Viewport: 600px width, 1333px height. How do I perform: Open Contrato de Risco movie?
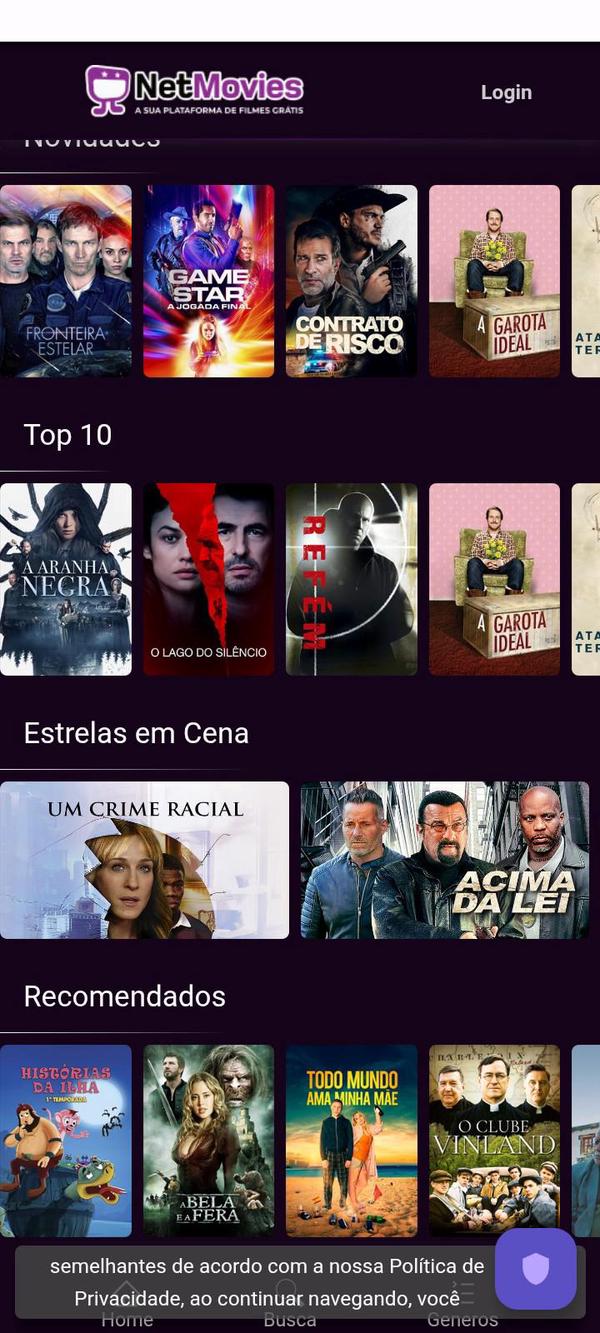coord(351,281)
